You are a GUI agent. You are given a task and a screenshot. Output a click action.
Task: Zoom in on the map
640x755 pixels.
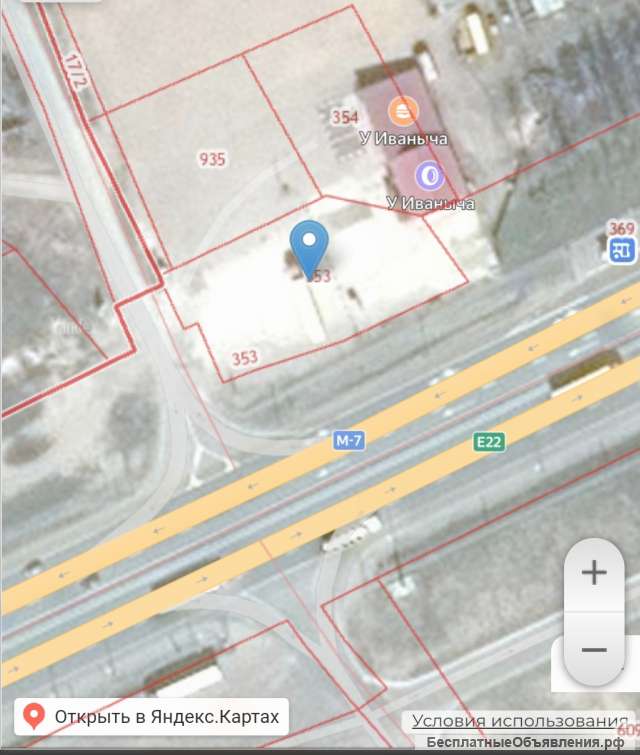594,573
